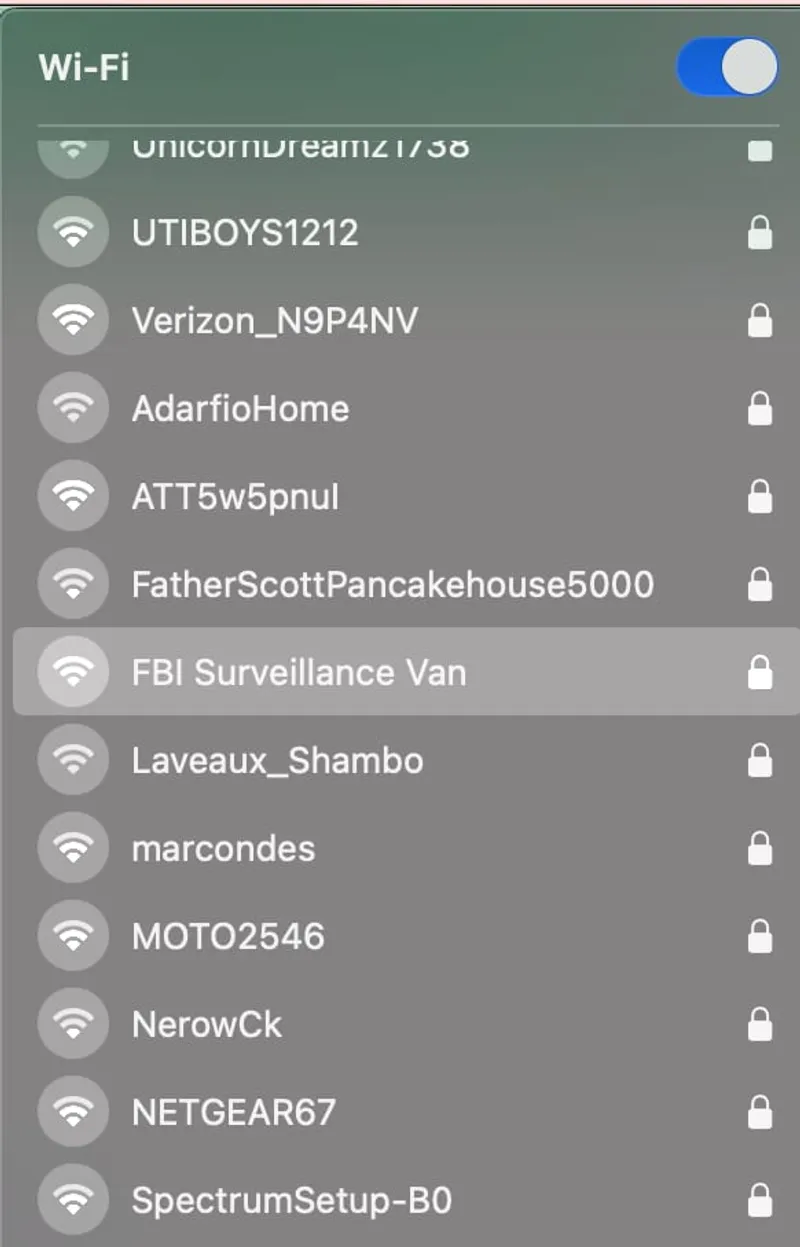
Task: Click the Wi-Fi icon beside NETGEAR67
Action: coord(72,1111)
